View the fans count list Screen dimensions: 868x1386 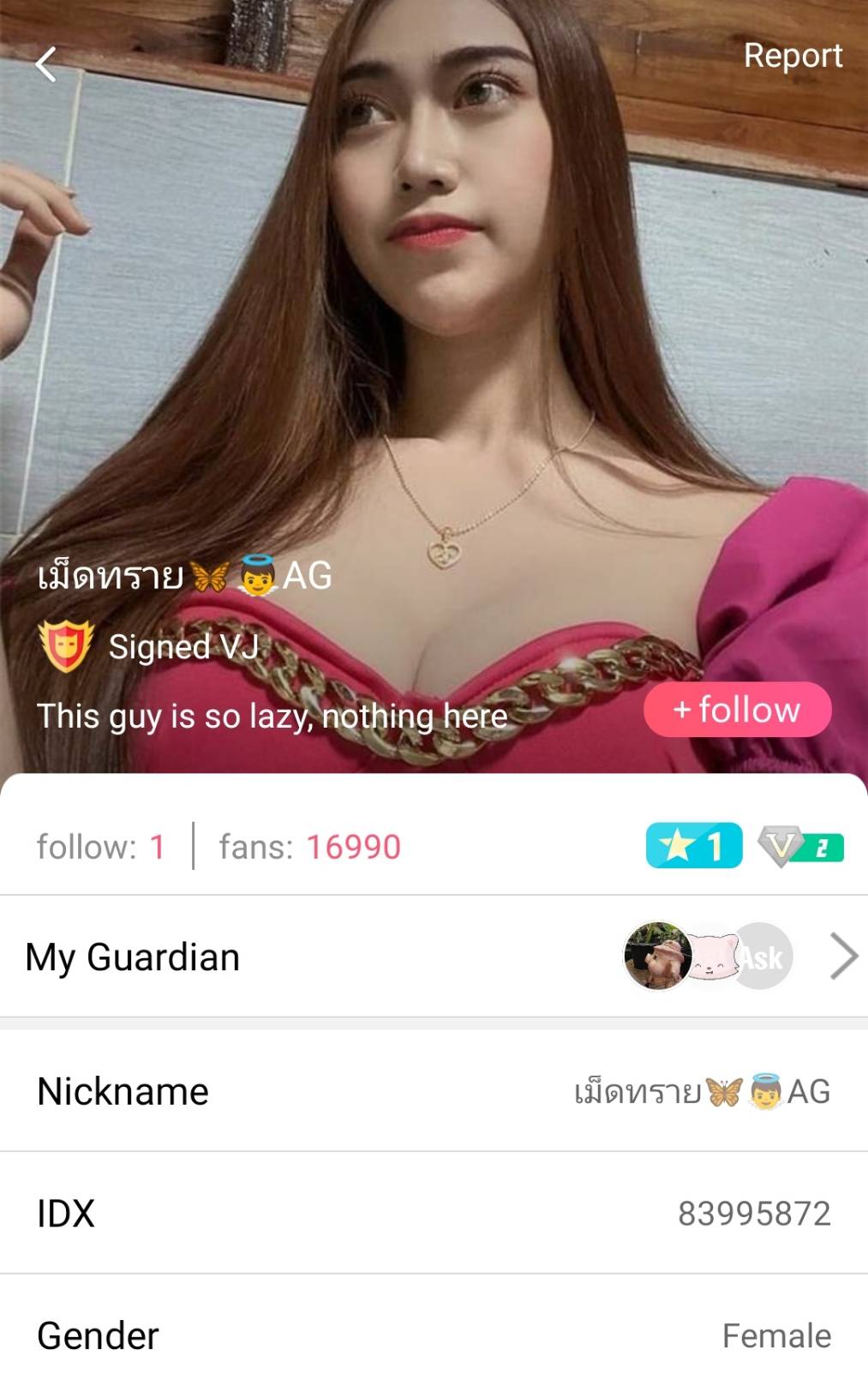[x=309, y=847]
